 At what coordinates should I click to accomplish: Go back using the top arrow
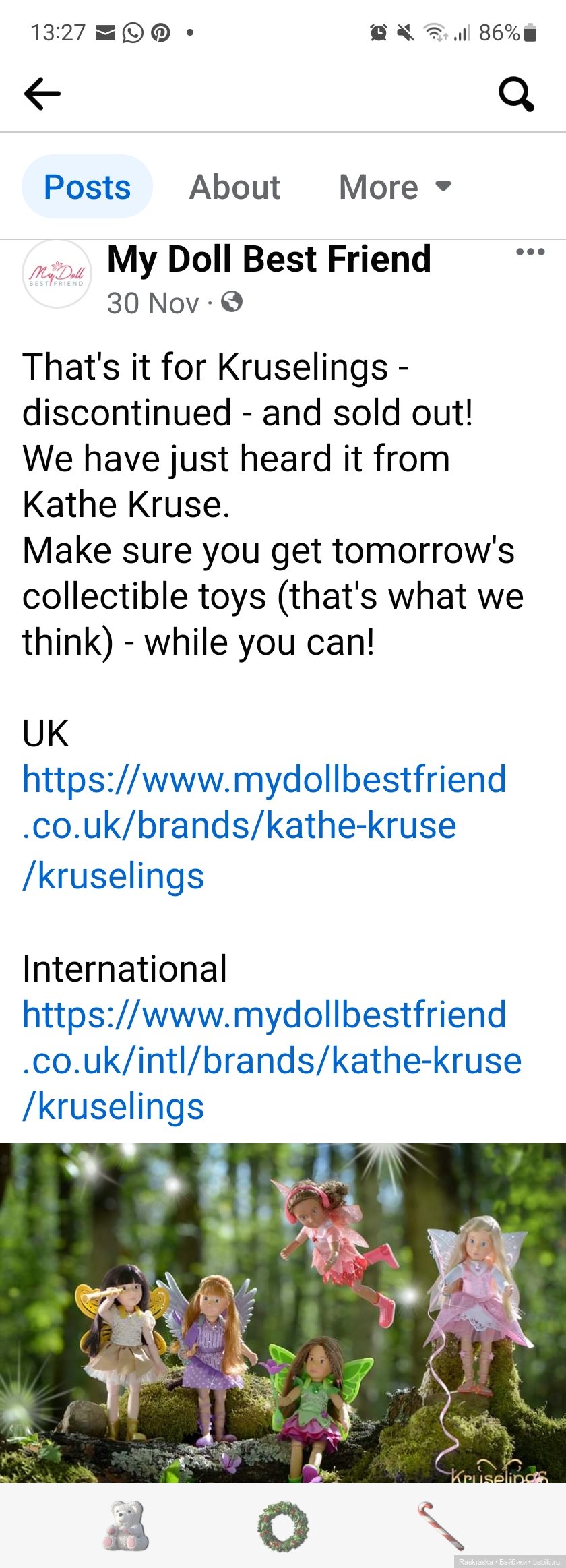(x=42, y=94)
